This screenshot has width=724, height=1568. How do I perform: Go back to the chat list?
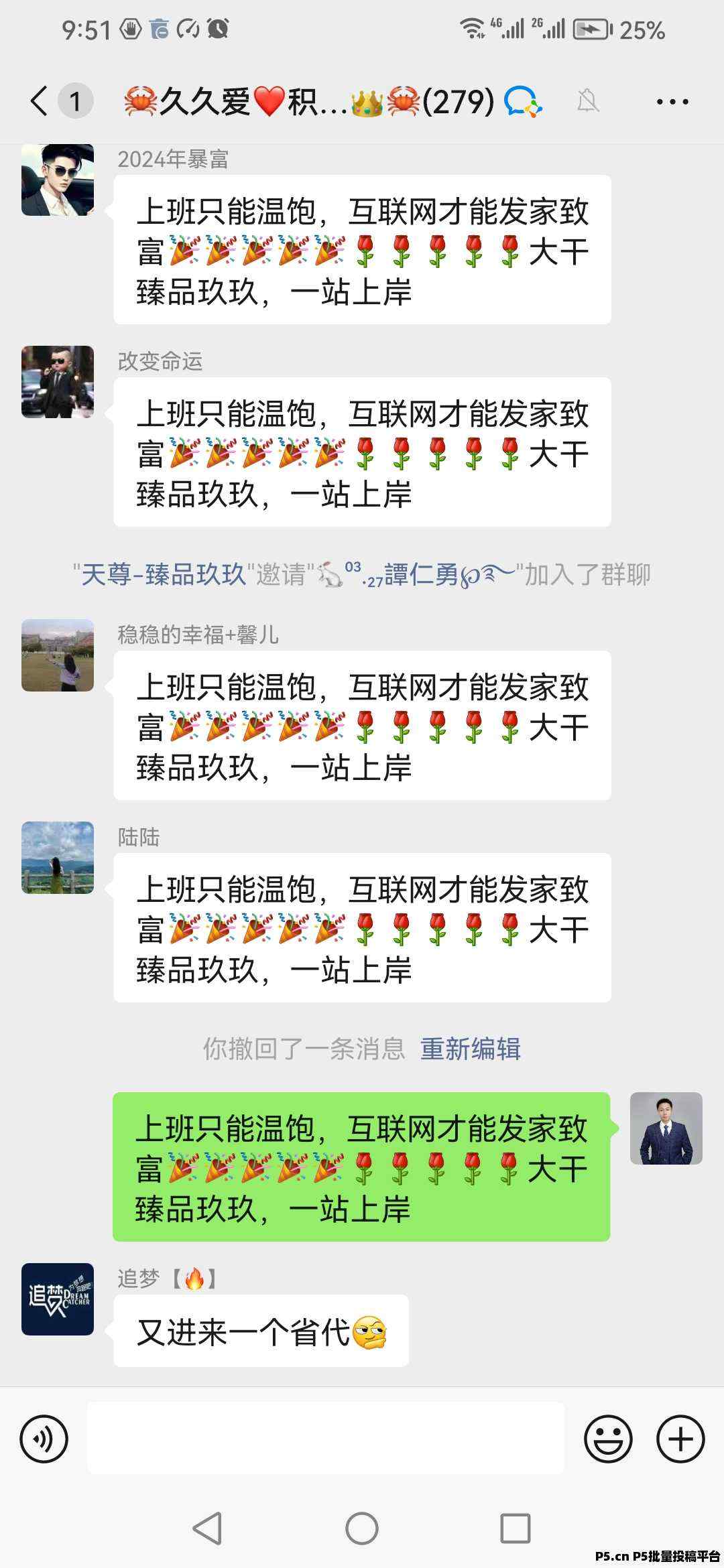[40, 102]
